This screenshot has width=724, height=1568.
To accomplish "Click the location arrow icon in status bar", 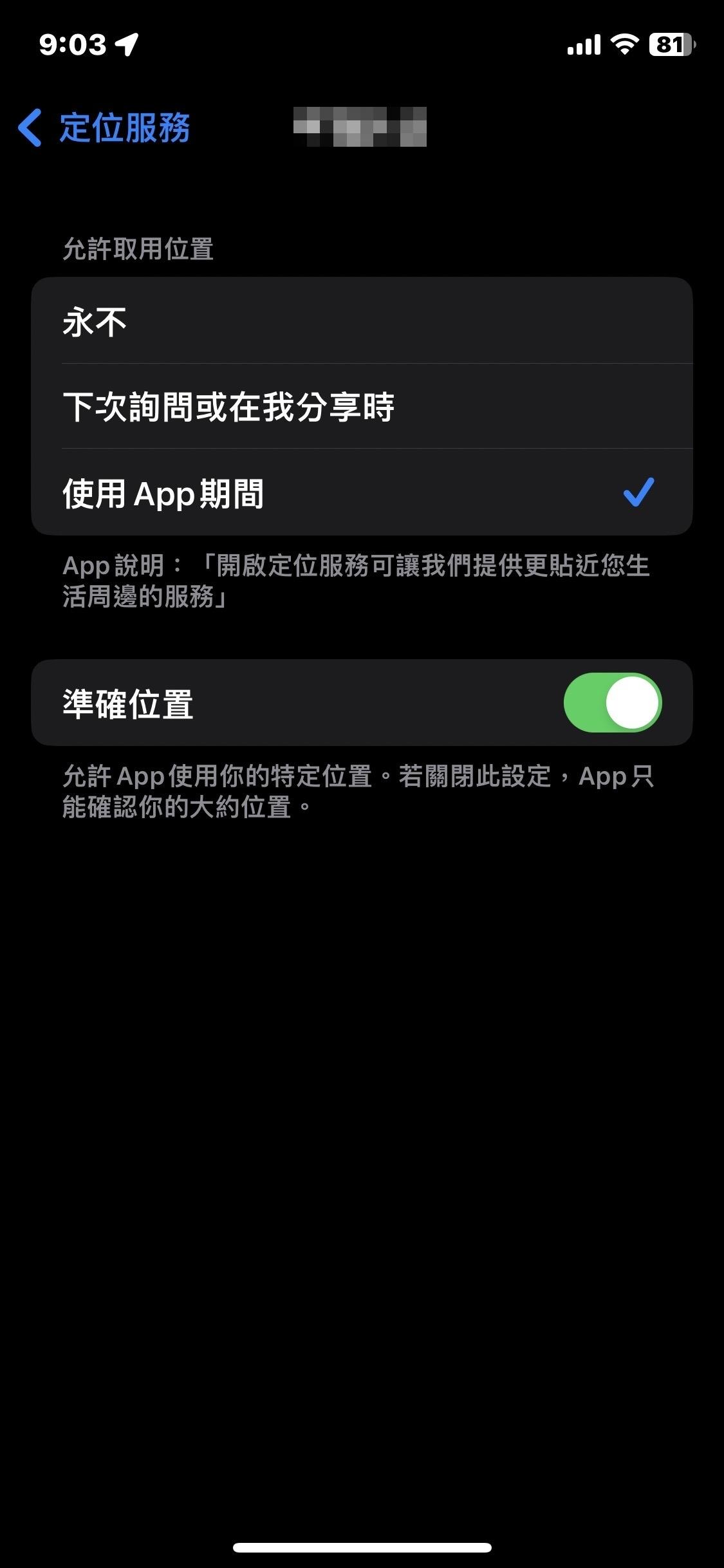I will [x=126, y=45].
